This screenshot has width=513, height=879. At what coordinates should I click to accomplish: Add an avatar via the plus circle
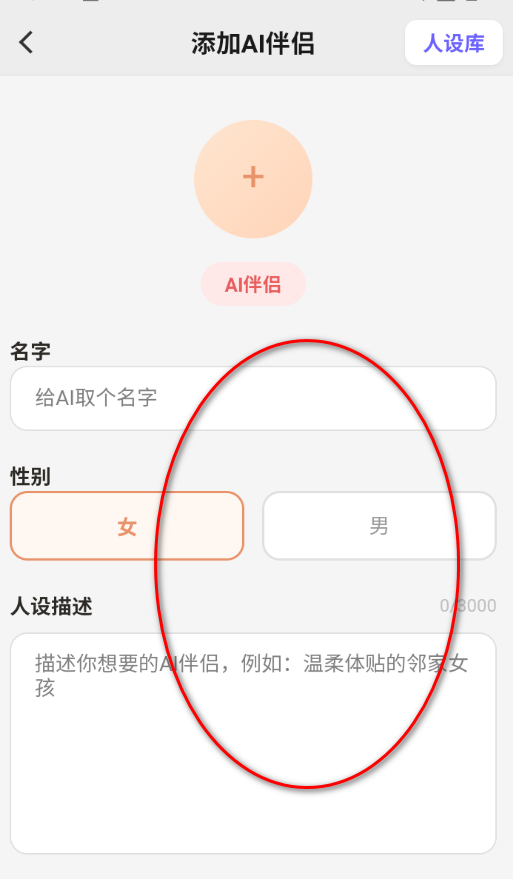pyautogui.click(x=253, y=179)
